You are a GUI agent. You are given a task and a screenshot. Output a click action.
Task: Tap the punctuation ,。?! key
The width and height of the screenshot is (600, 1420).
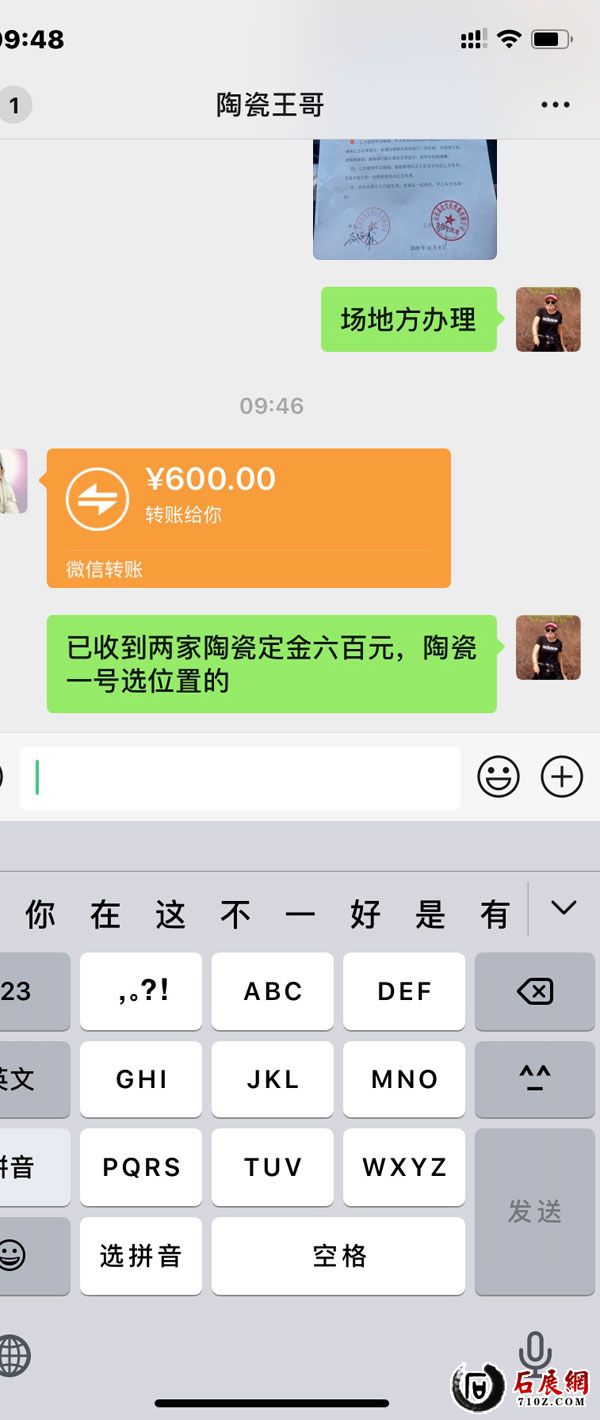point(141,991)
